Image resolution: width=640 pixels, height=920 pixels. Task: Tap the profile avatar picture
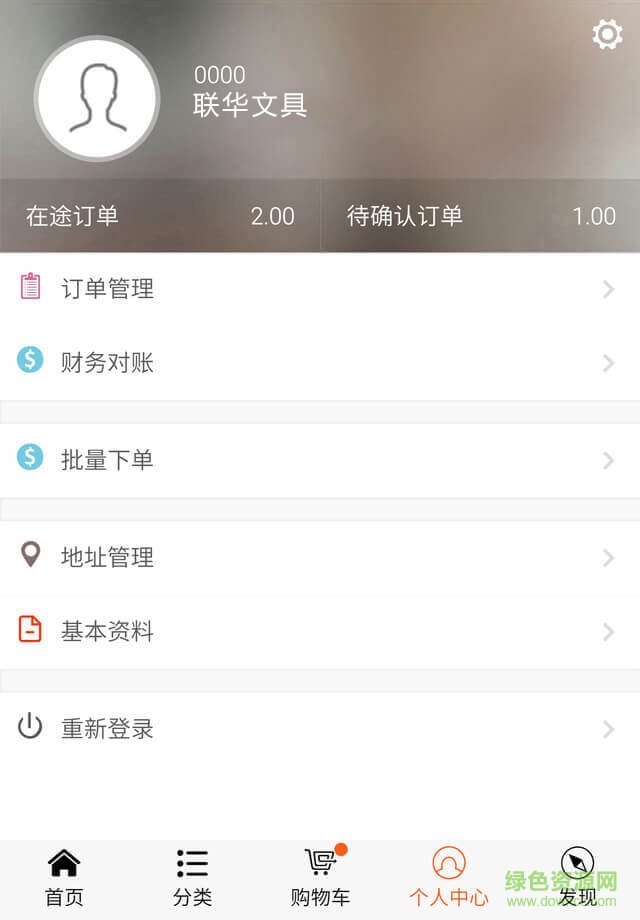97,98
